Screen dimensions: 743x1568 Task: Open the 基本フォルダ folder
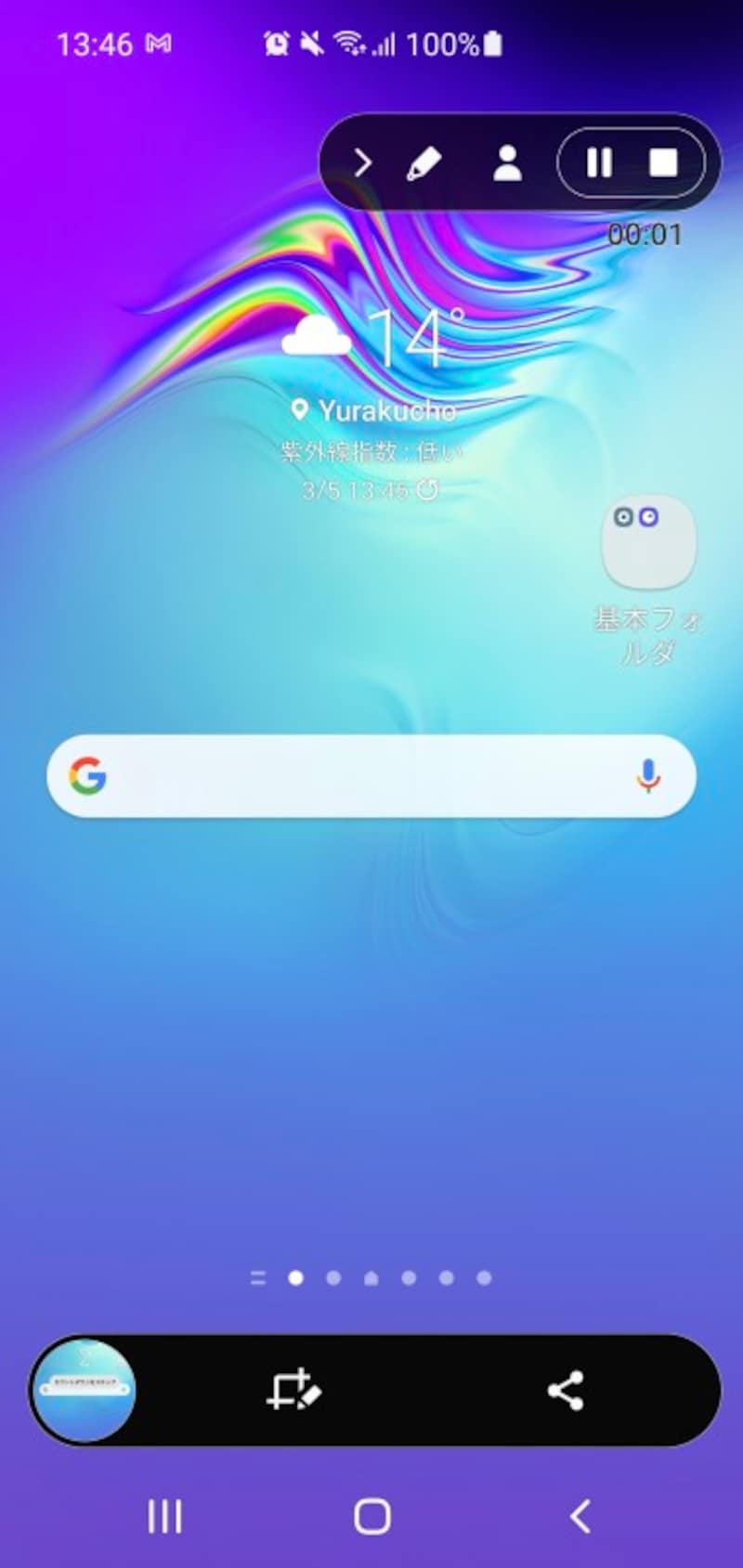click(648, 543)
